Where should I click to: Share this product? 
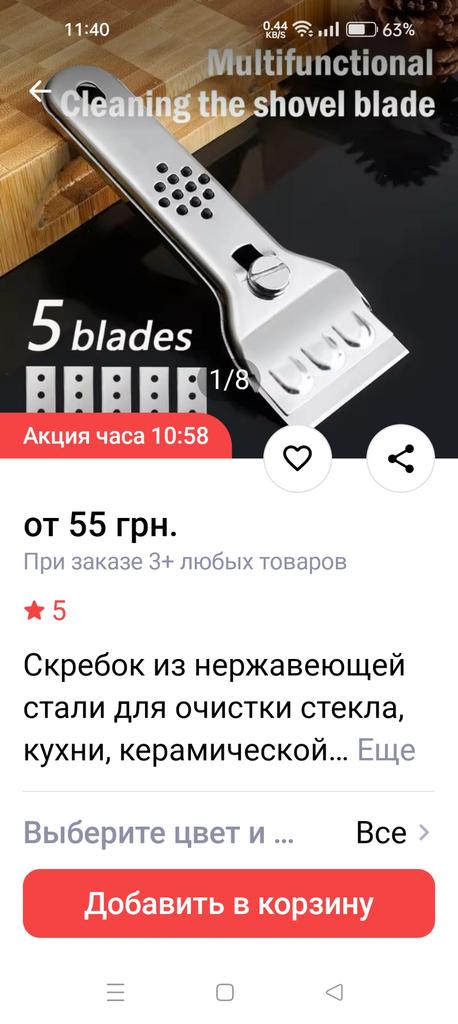pyautogui.click(x=401, y=459)
